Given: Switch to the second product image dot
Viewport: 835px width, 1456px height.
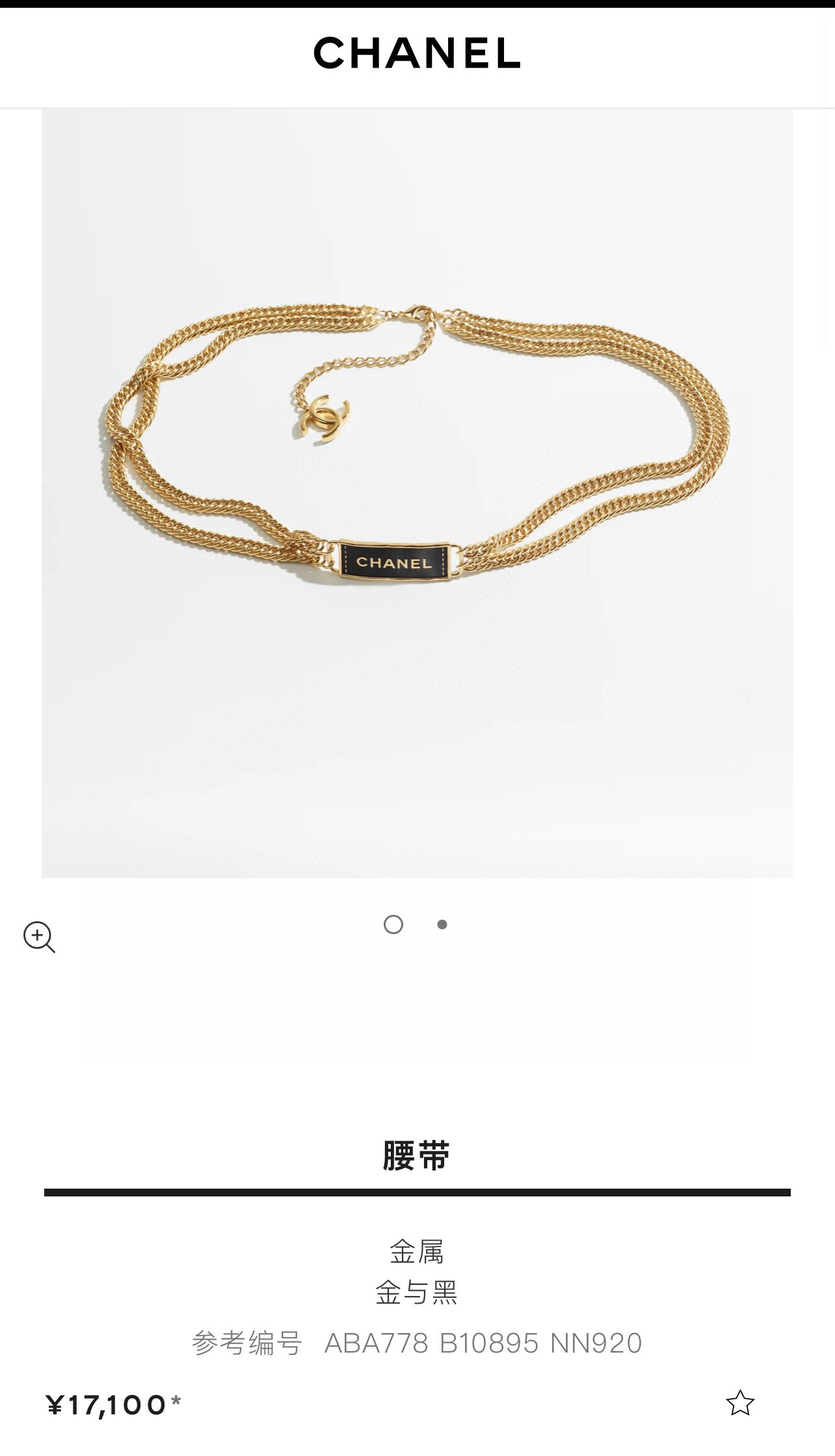Looking at the screenshot, I should coord(442,924).
